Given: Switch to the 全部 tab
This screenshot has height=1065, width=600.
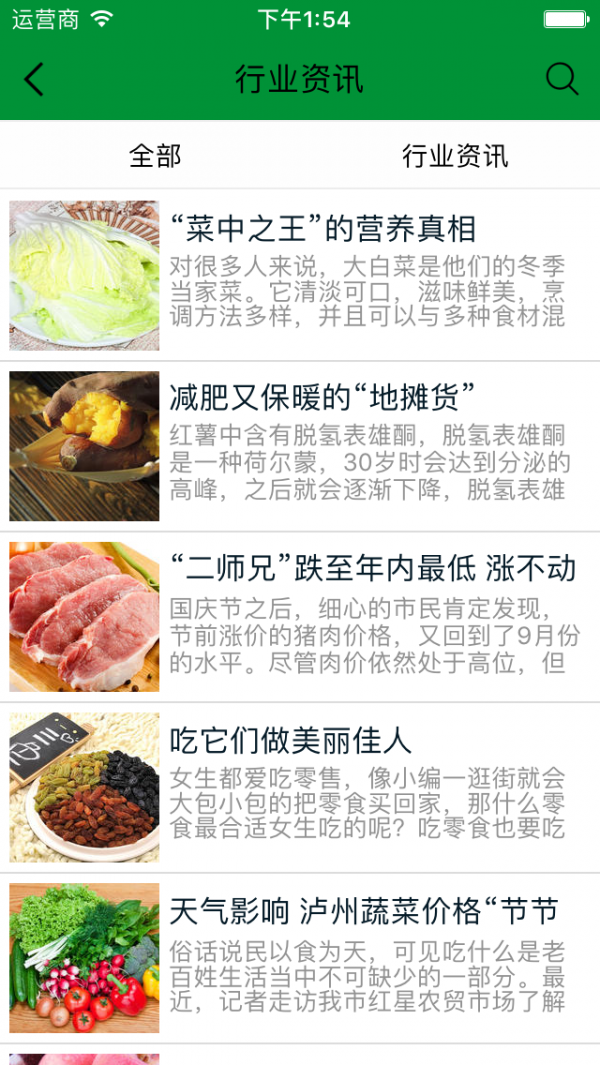Looking at the screenshot, I should point(155,156).
